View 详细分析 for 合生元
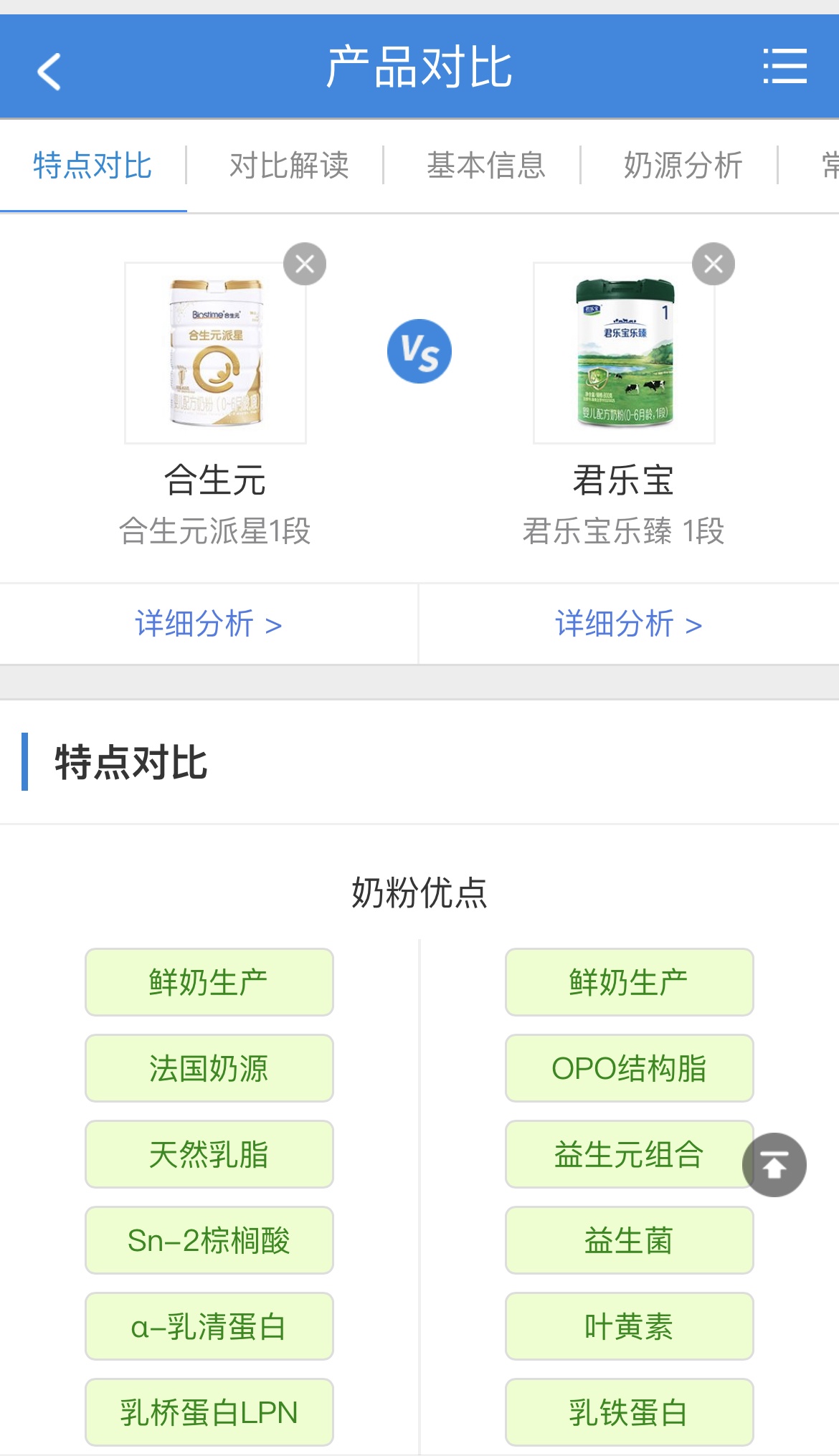The width and height of the screenshot is (839, 1456). pyautogui.click(x=208, y=624)
